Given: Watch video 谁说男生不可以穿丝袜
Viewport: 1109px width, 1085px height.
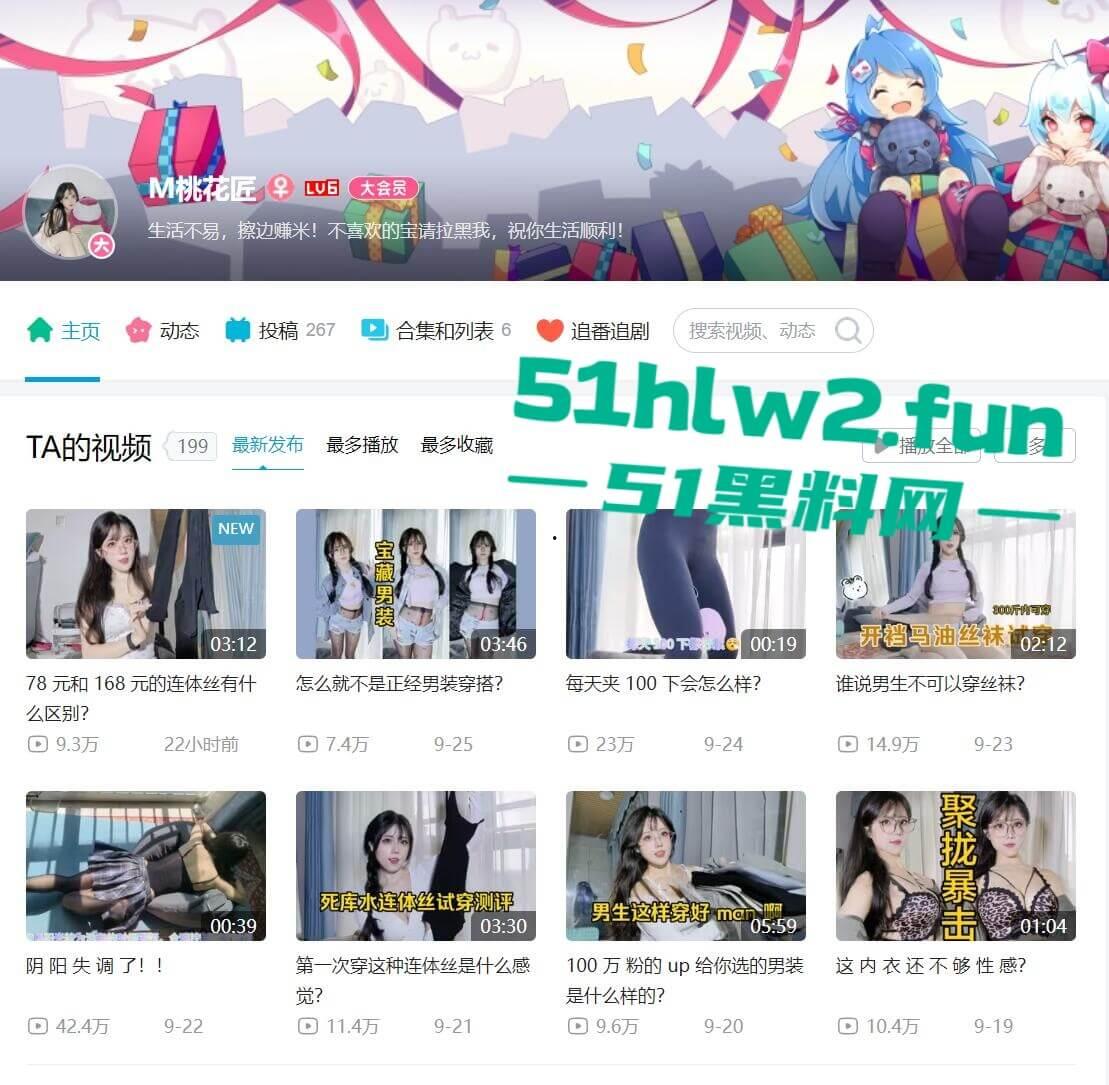Looking at the screenshot, I should [955, 584].
